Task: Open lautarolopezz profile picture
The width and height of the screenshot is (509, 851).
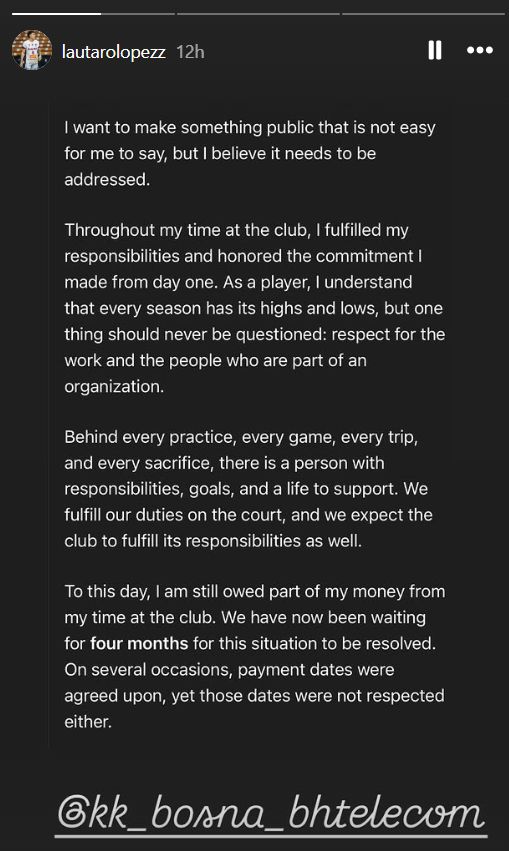Action: tap(31, 50)
